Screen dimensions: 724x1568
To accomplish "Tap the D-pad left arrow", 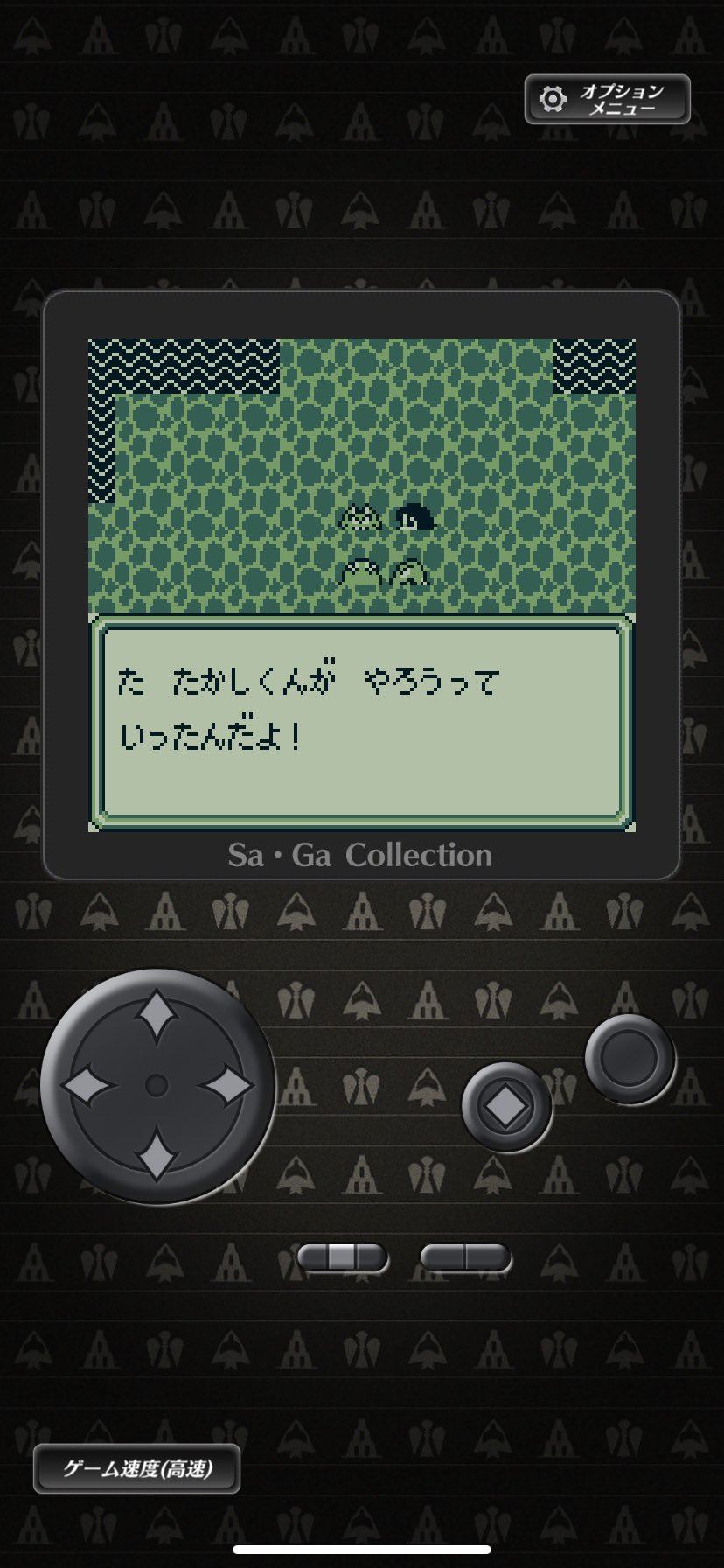I will 87,1085.
